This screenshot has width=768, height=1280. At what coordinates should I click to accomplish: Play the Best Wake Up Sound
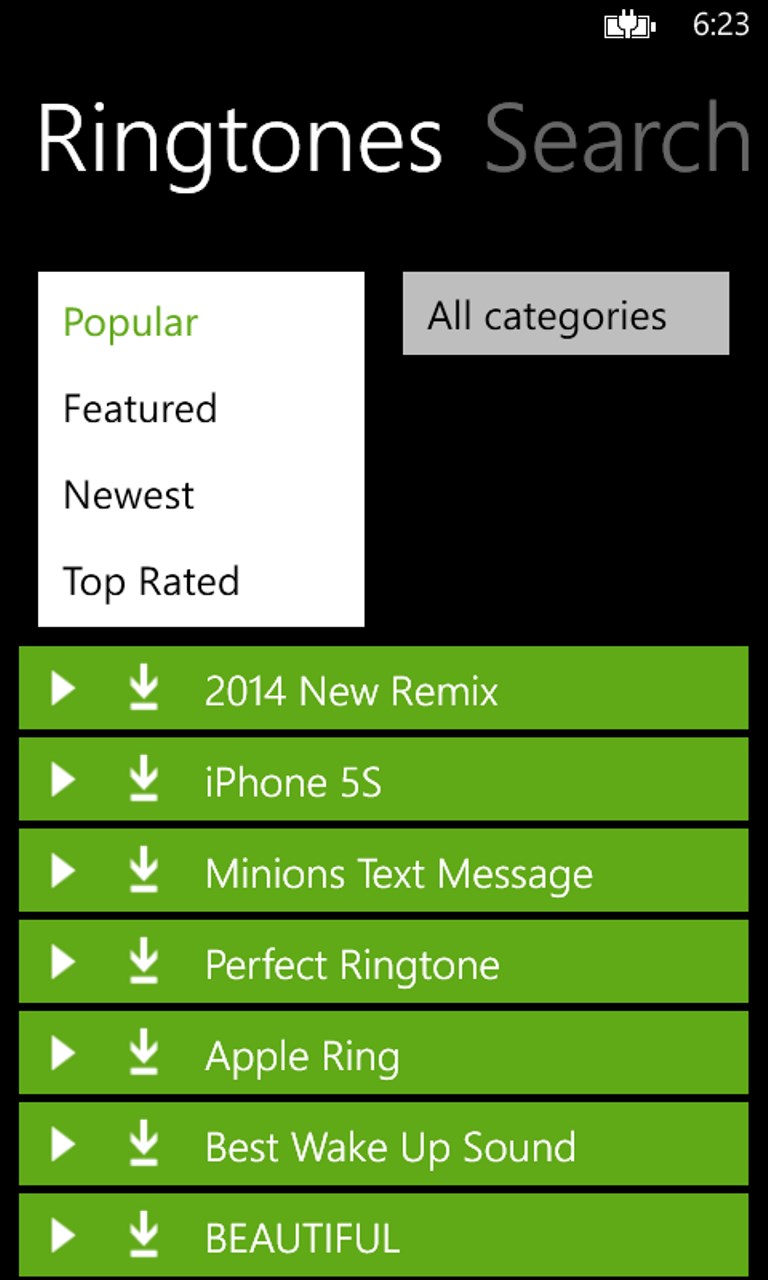63,1143
